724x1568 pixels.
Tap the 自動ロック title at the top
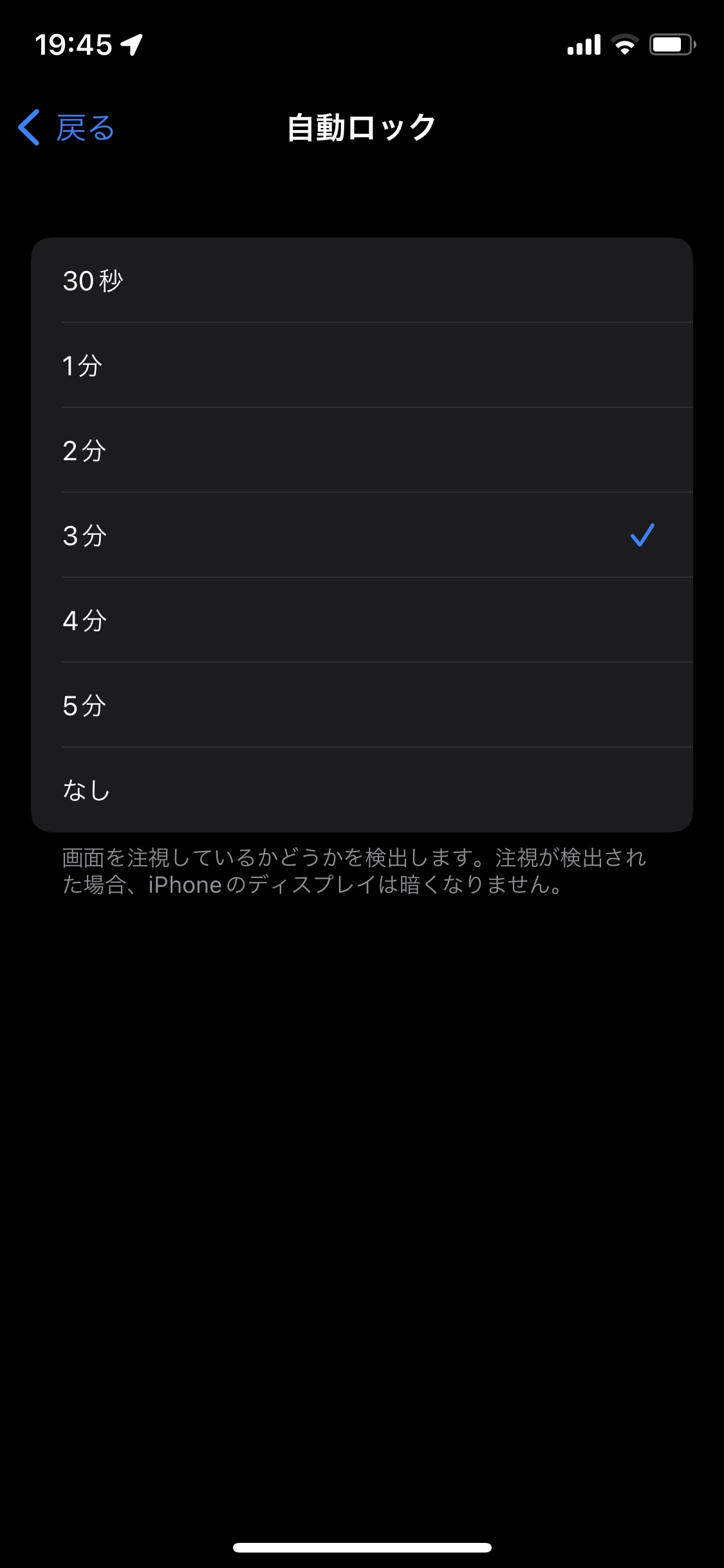(362, 126)
